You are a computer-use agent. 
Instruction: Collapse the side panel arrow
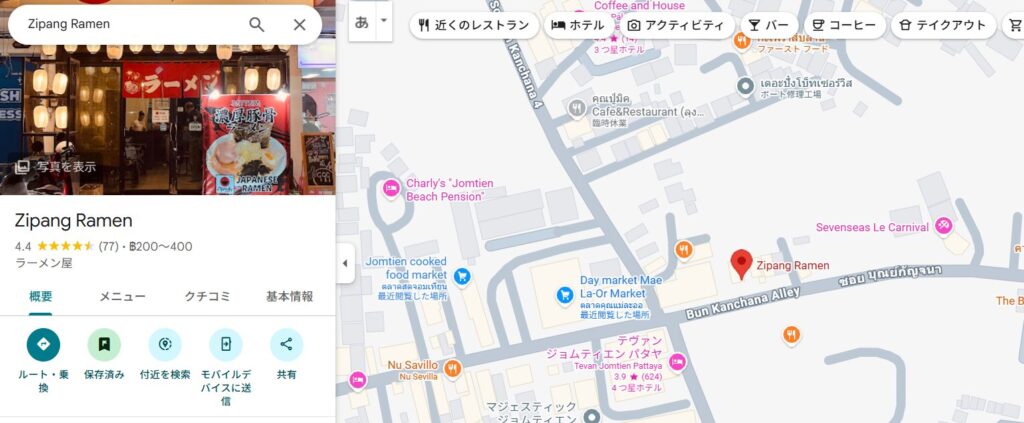pos(345,263)
